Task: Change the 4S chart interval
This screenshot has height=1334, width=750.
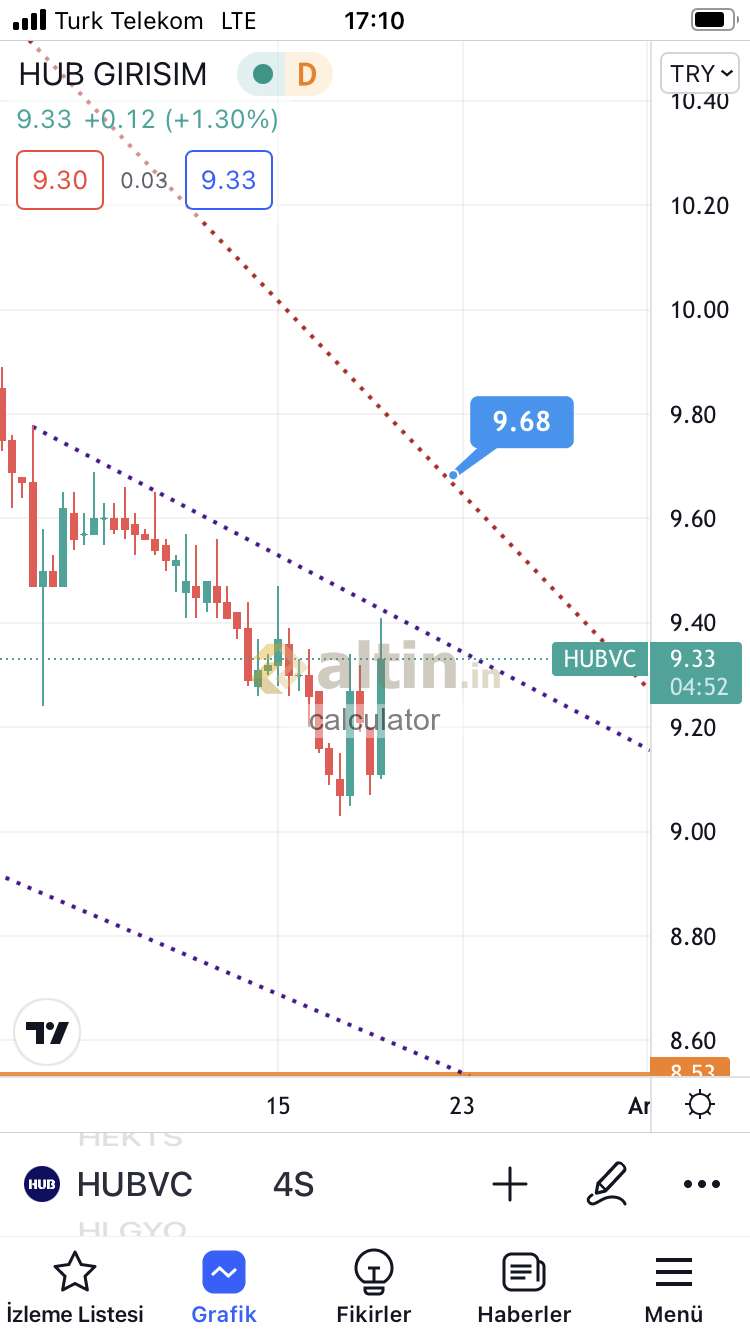Action: (x=294, y=1185)
